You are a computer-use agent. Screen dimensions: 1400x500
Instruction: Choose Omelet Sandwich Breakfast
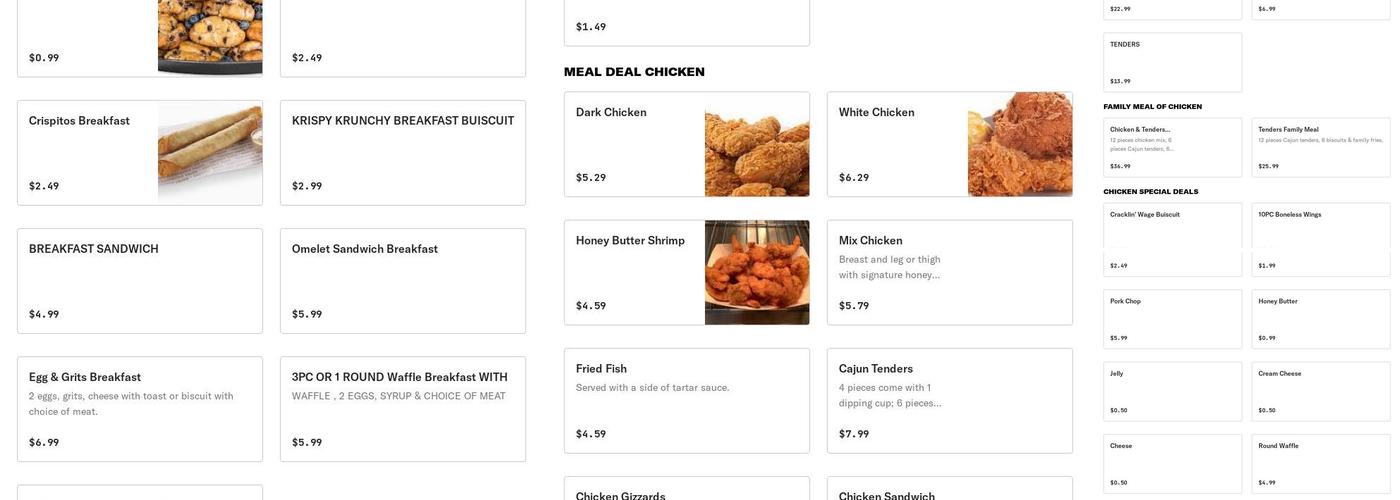[x=402, y=281]
